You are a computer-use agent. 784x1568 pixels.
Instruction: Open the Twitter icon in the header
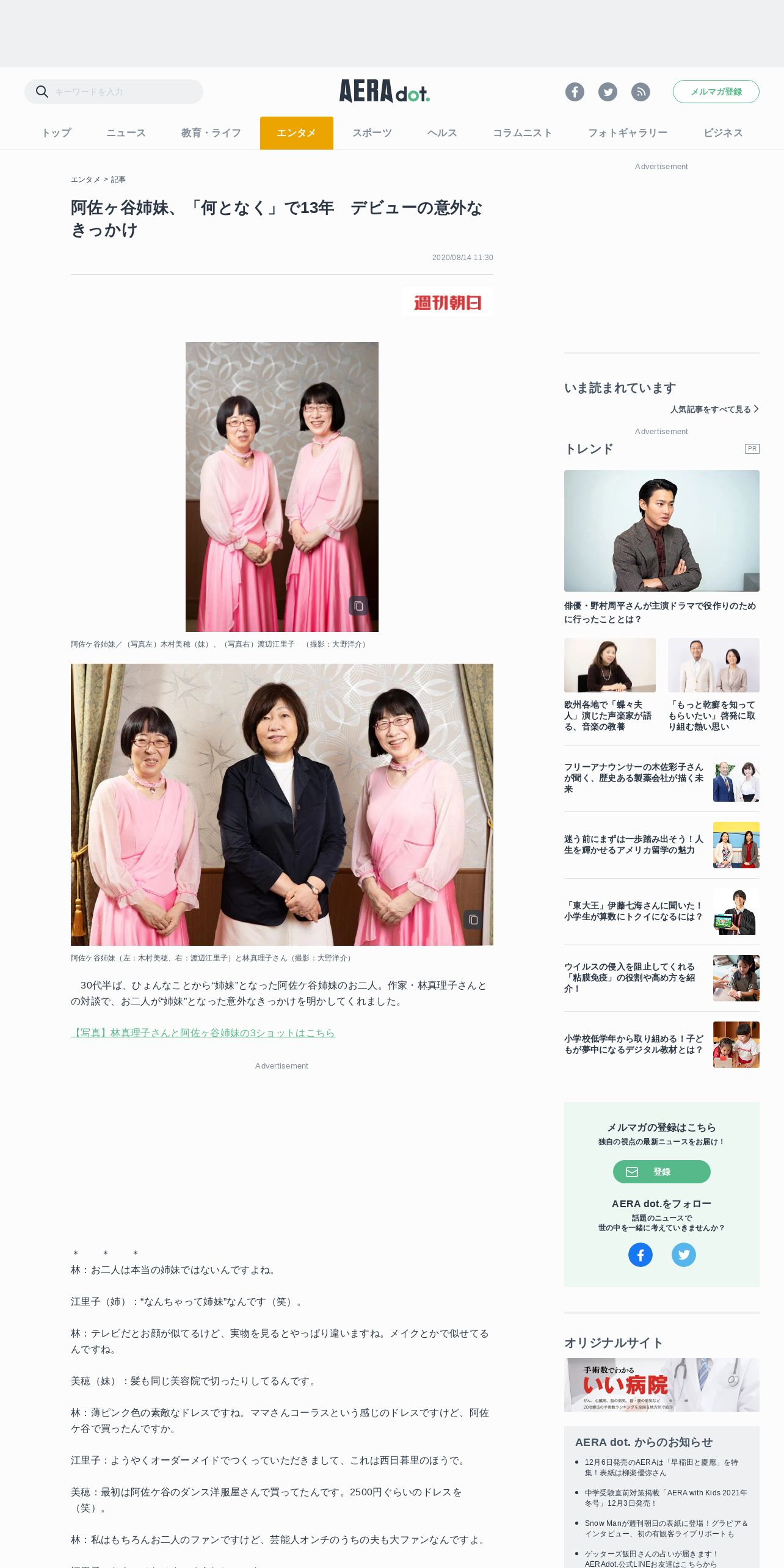pos(608,92)
